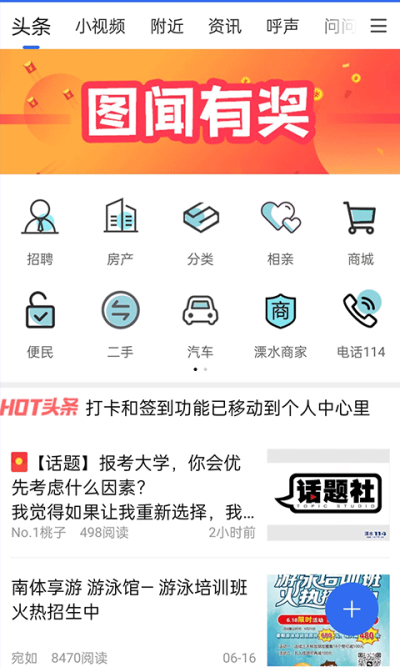
Task: Open the 相亲 section
Action: coord(280,232)
